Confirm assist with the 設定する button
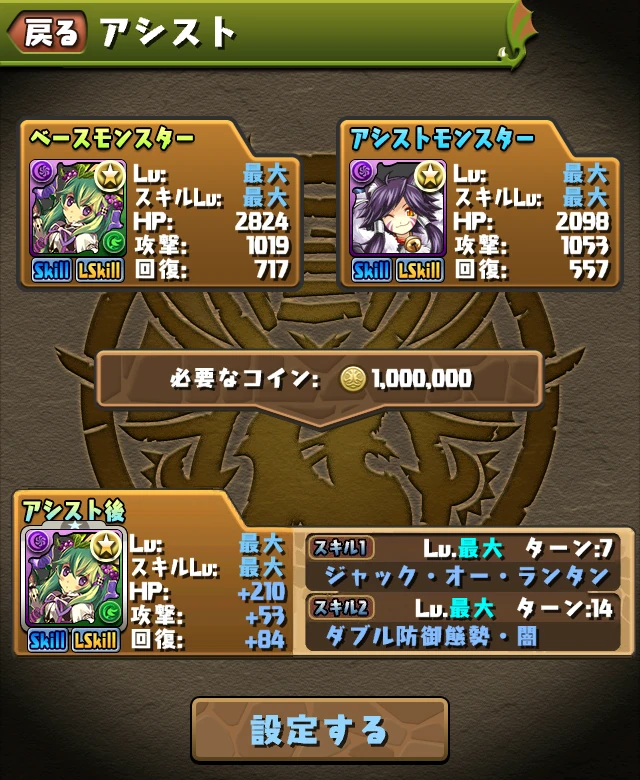The image size is (640, 780). (320, 729)
